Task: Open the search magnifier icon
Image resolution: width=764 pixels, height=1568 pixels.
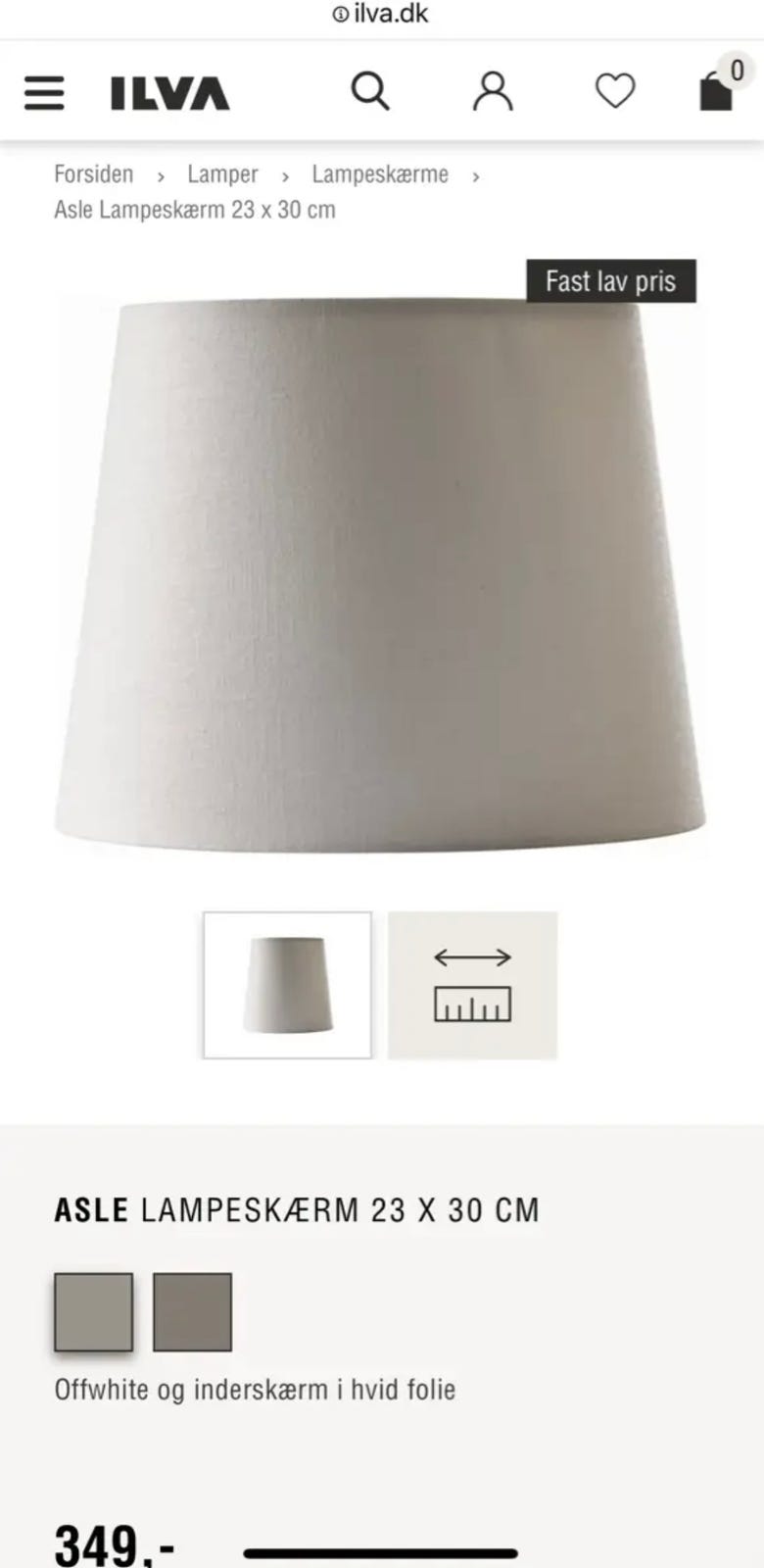Action: point(370,92)
